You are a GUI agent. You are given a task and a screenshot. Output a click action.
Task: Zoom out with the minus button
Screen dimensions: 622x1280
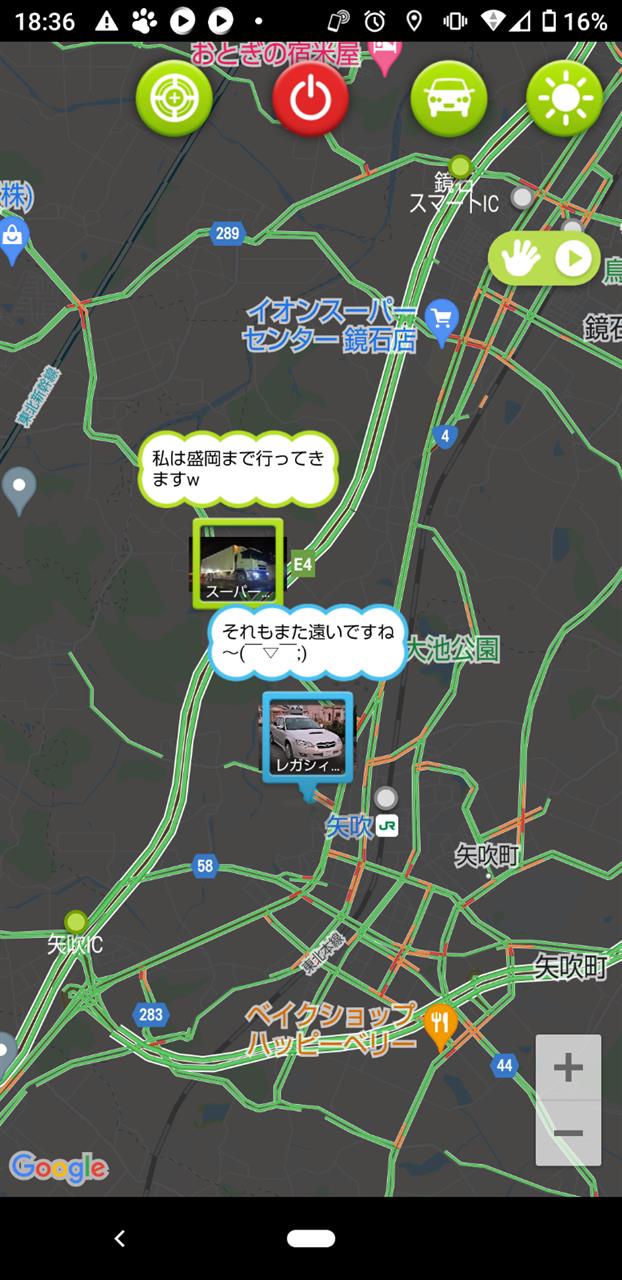click(568, 1133)
